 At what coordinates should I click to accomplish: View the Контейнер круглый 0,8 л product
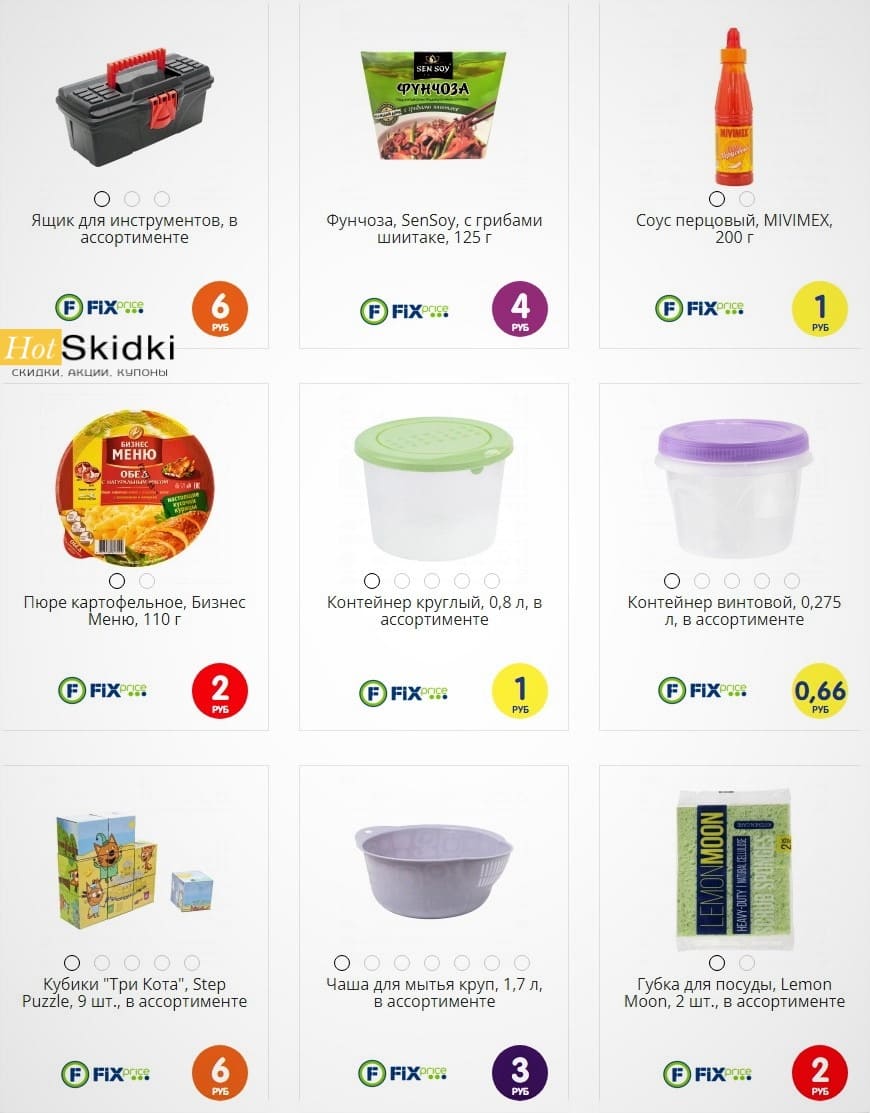(x=434, y=611)
